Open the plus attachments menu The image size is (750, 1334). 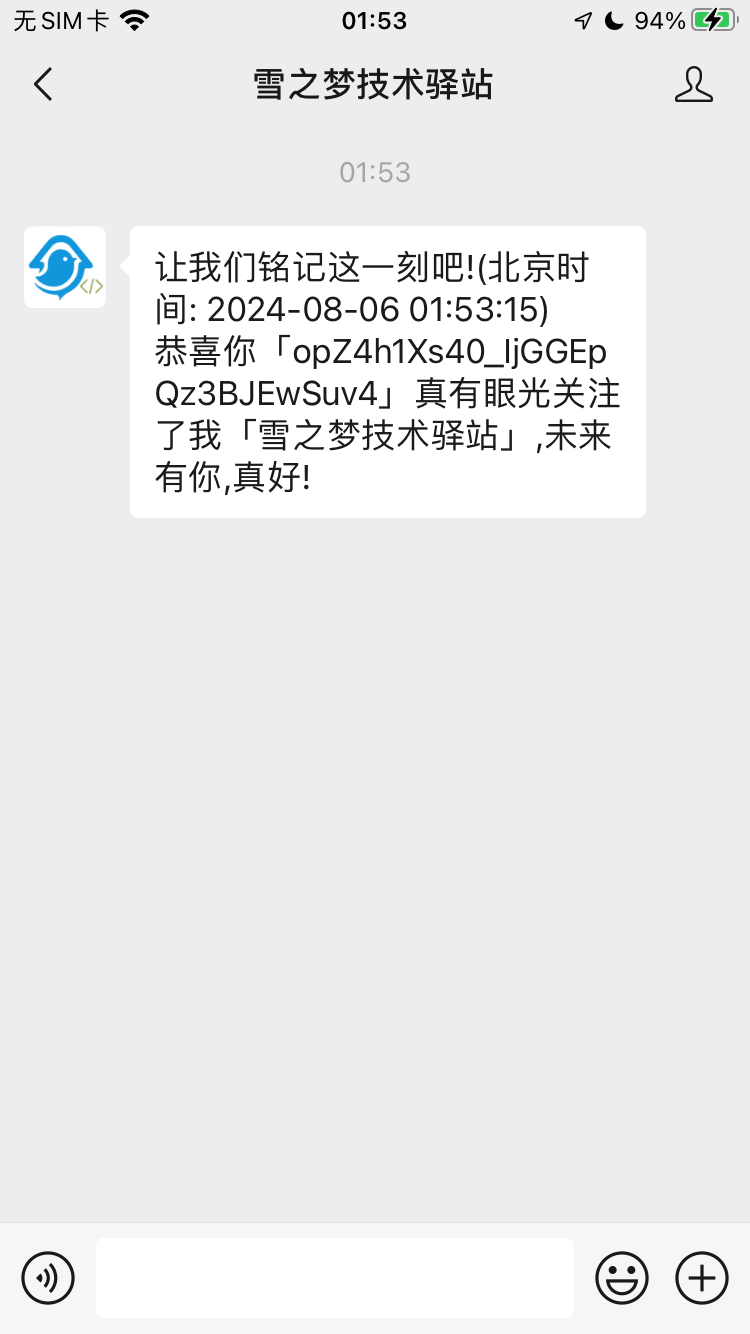[702, 1277]
